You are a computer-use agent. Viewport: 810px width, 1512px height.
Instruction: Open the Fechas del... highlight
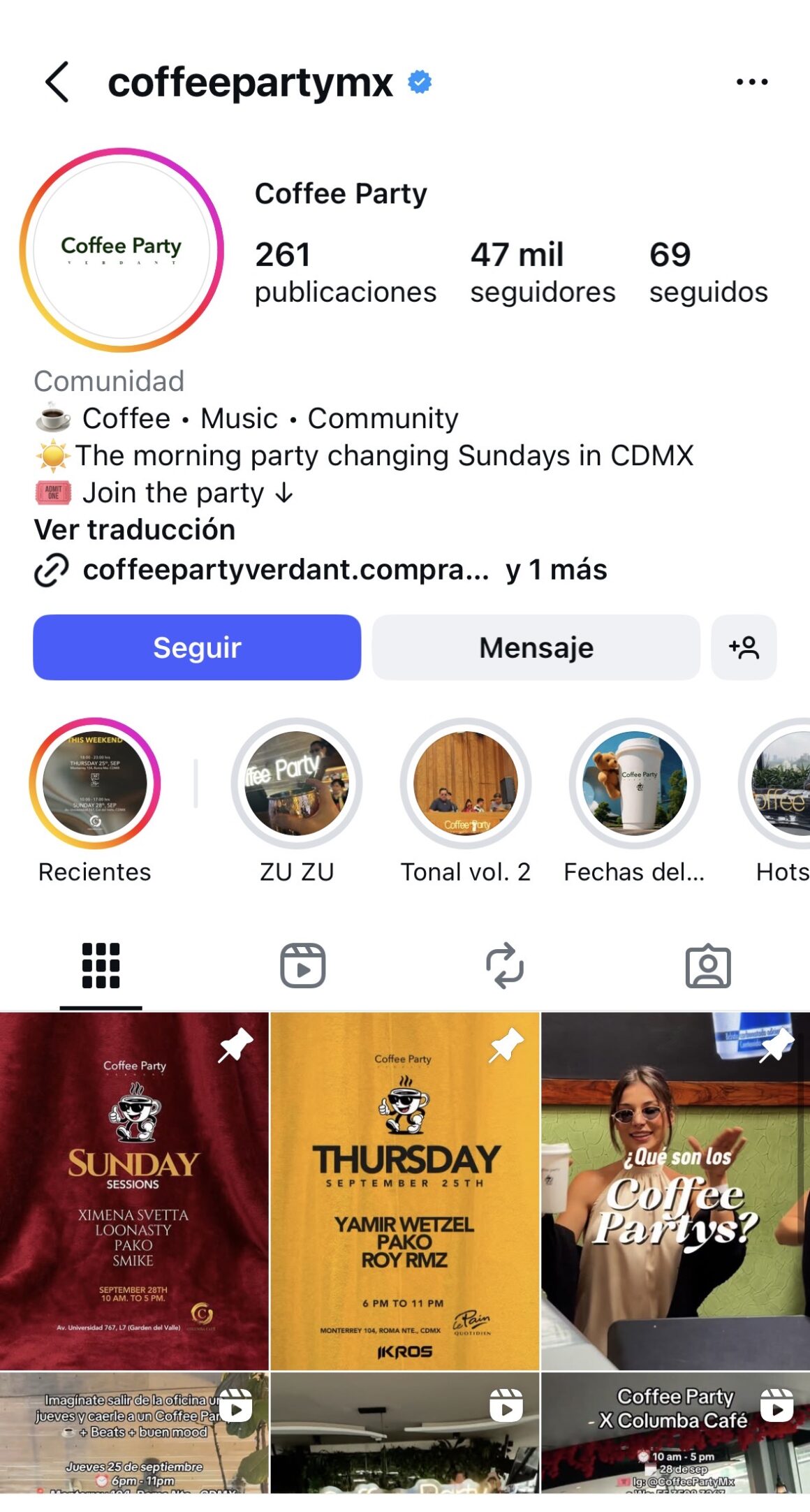click(635, 784)
